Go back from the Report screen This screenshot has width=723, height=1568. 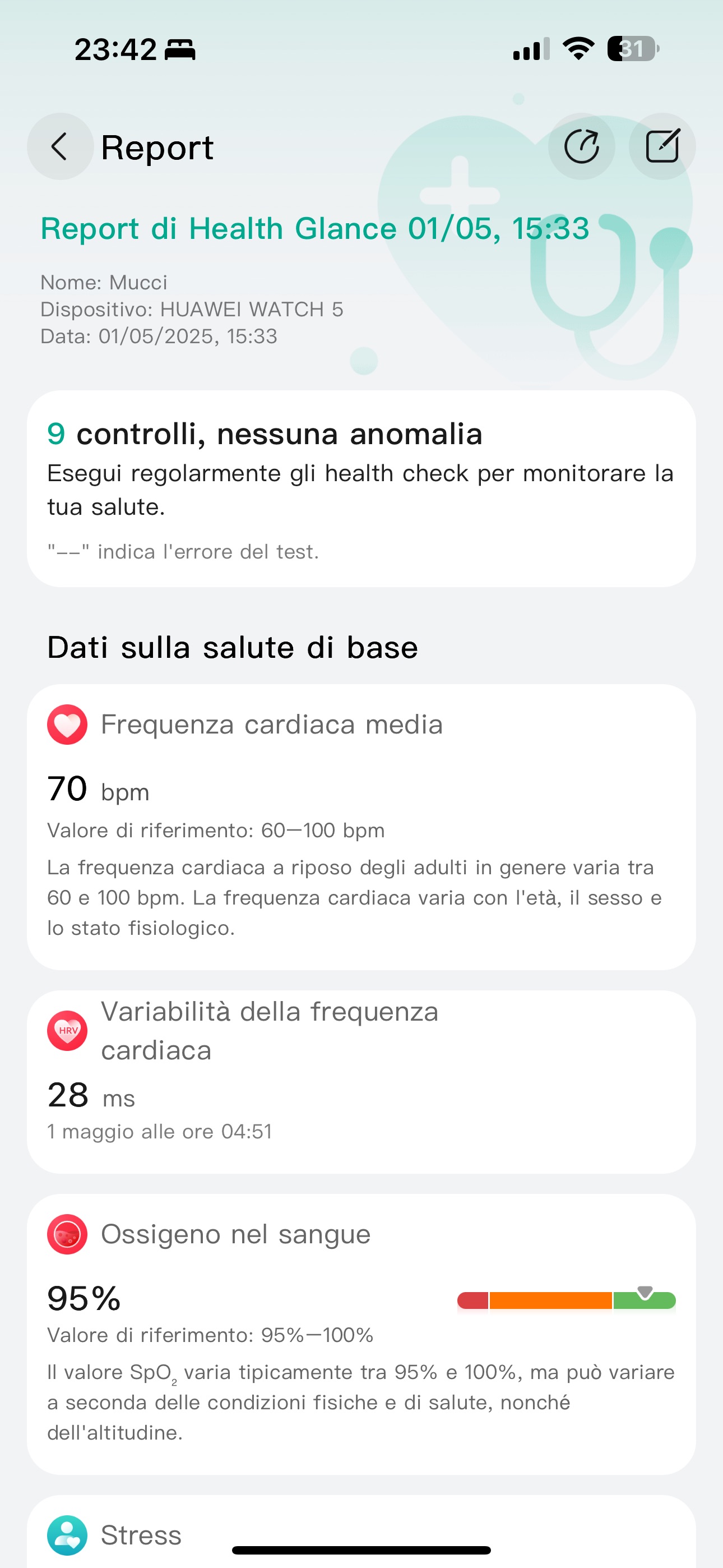(59, 147)
